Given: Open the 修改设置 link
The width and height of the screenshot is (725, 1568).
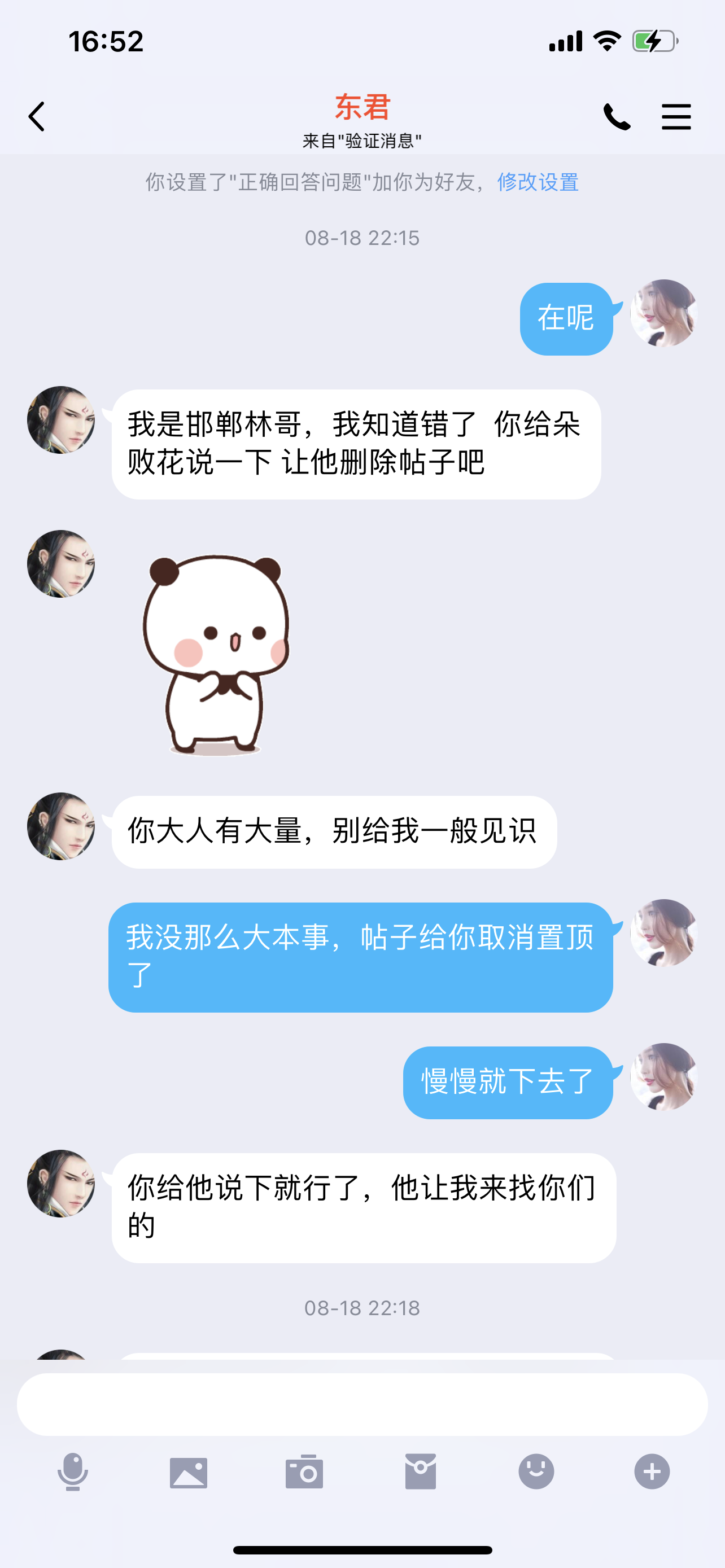Looking at the screenshot, I should click(x=538, y=182).
